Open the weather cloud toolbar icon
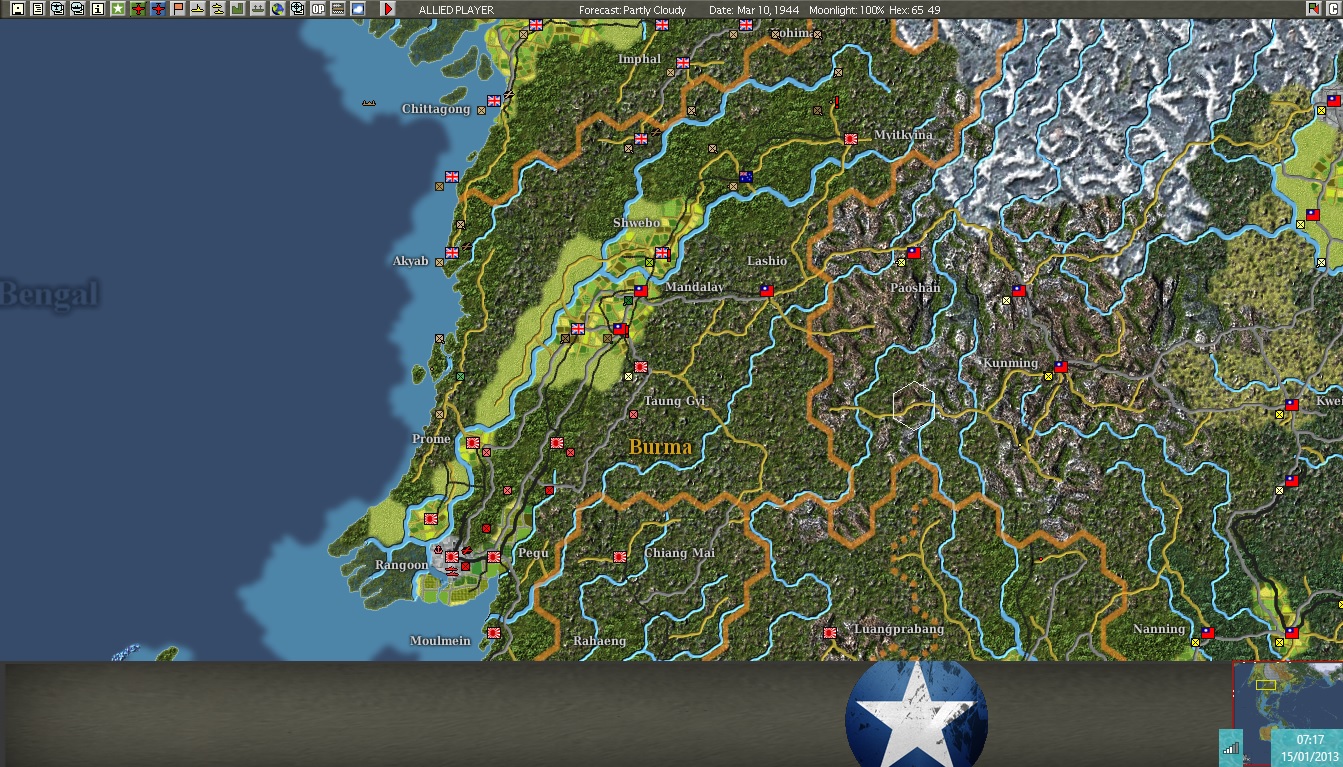This screenshot has height=767, width=1343. tap(357, 9)
